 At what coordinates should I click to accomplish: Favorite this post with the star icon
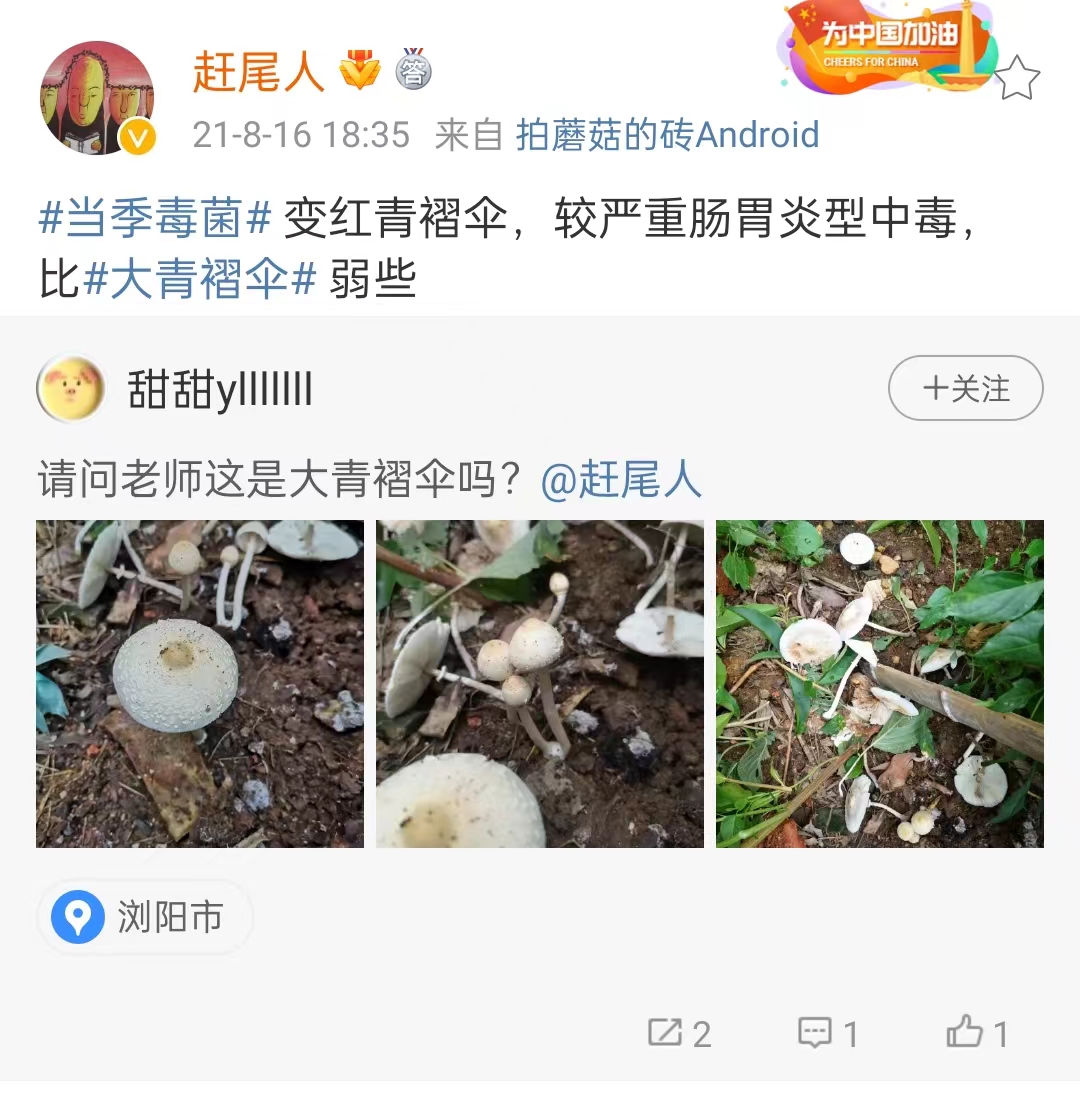(1017, 78)
